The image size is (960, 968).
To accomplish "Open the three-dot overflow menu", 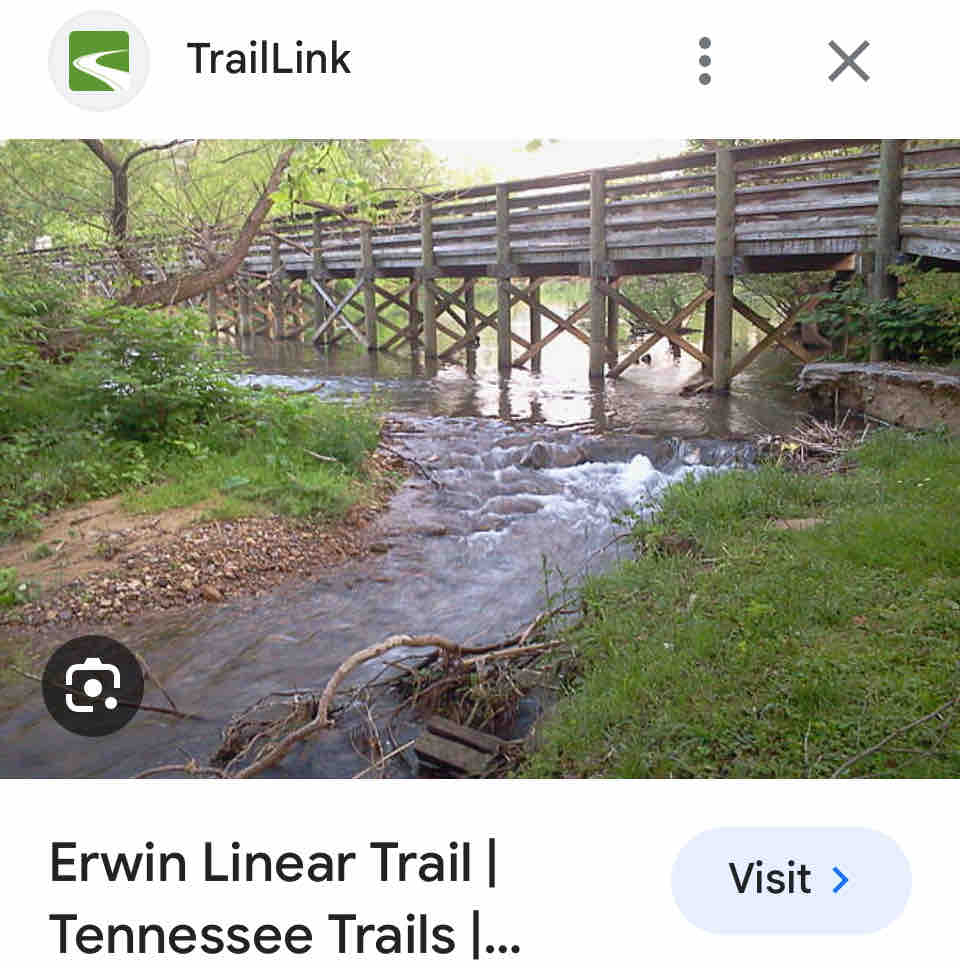I will [x=705, y=61].
